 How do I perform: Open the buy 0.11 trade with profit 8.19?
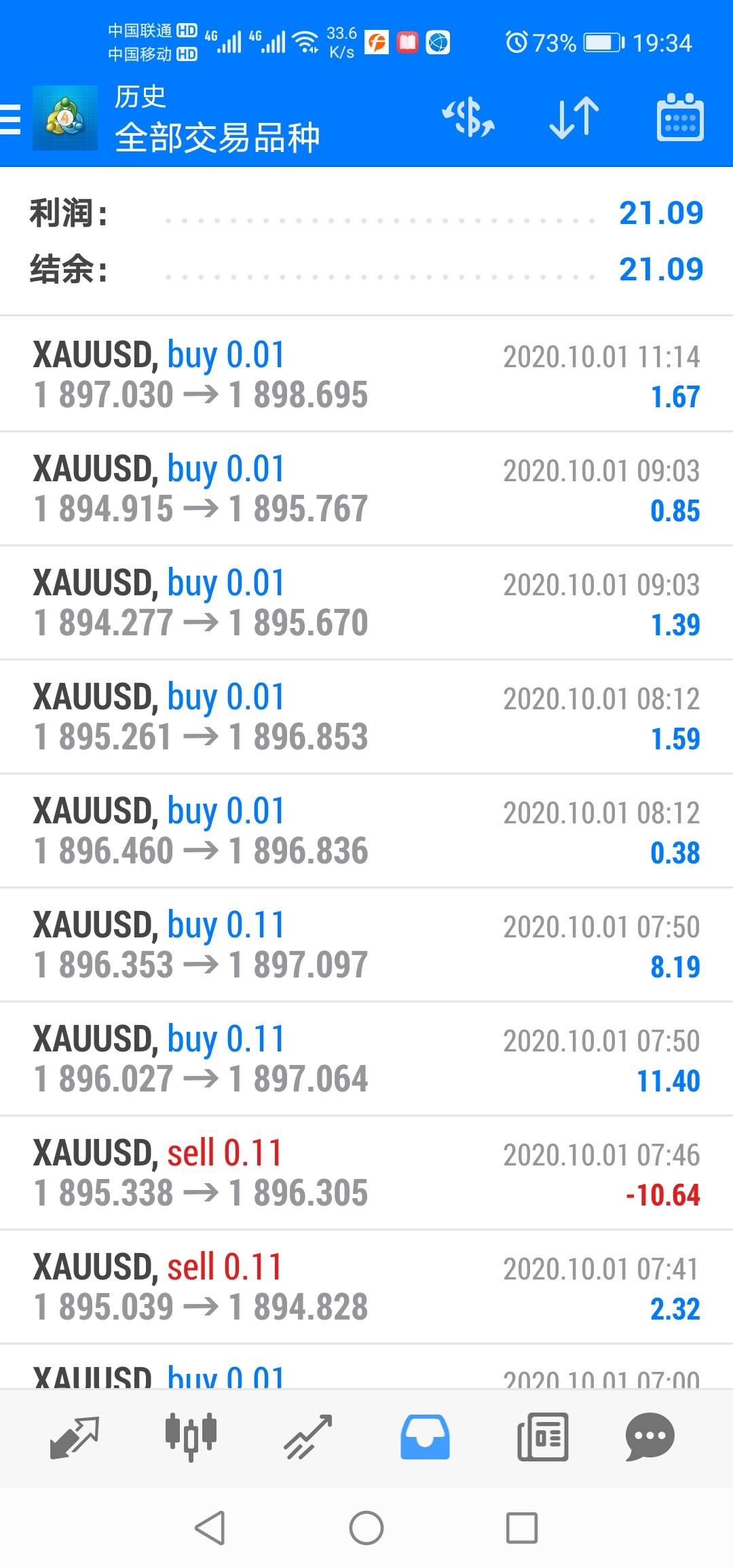click(x=366, y=944)
